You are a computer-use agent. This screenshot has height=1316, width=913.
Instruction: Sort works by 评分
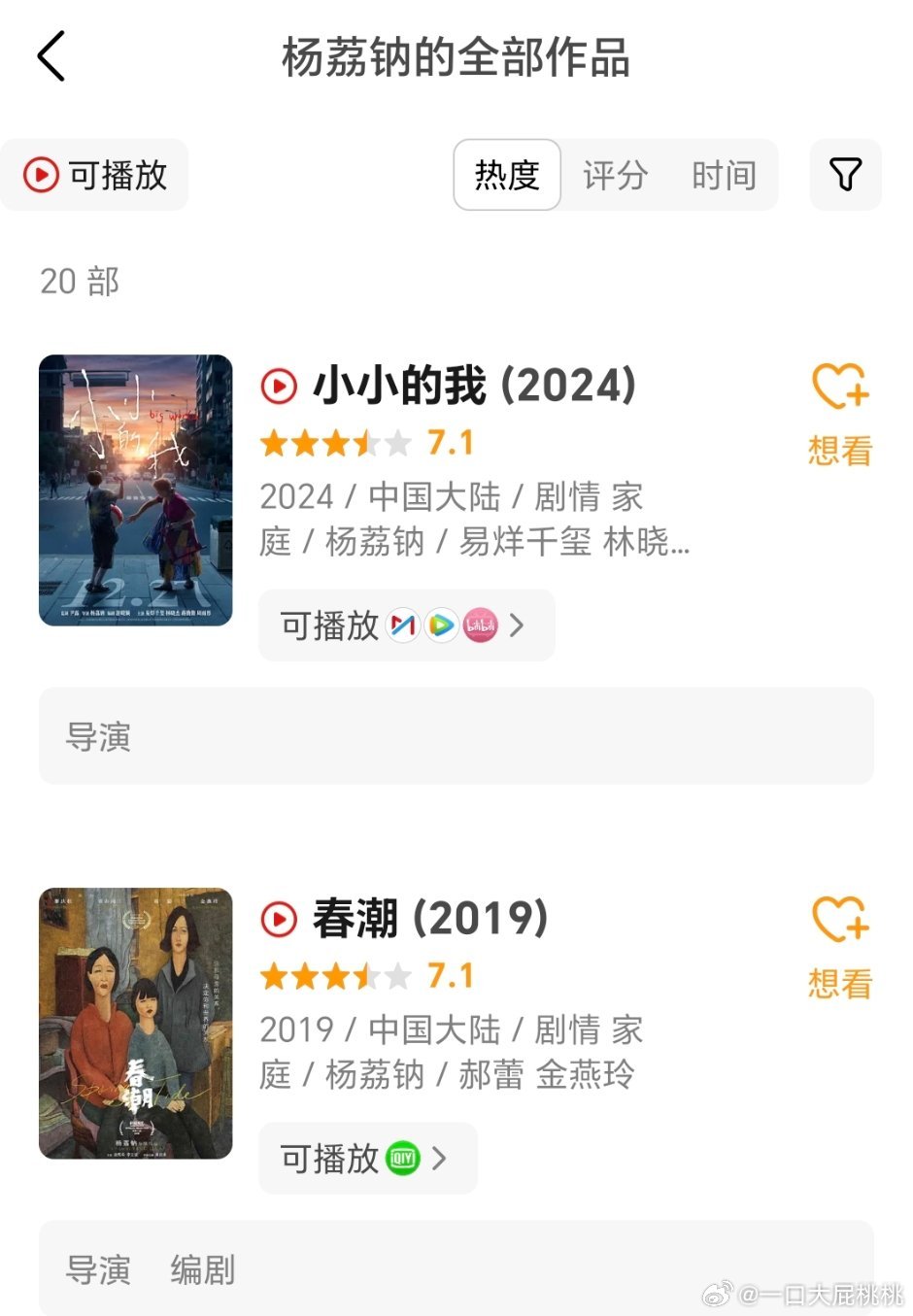point(615,176)
